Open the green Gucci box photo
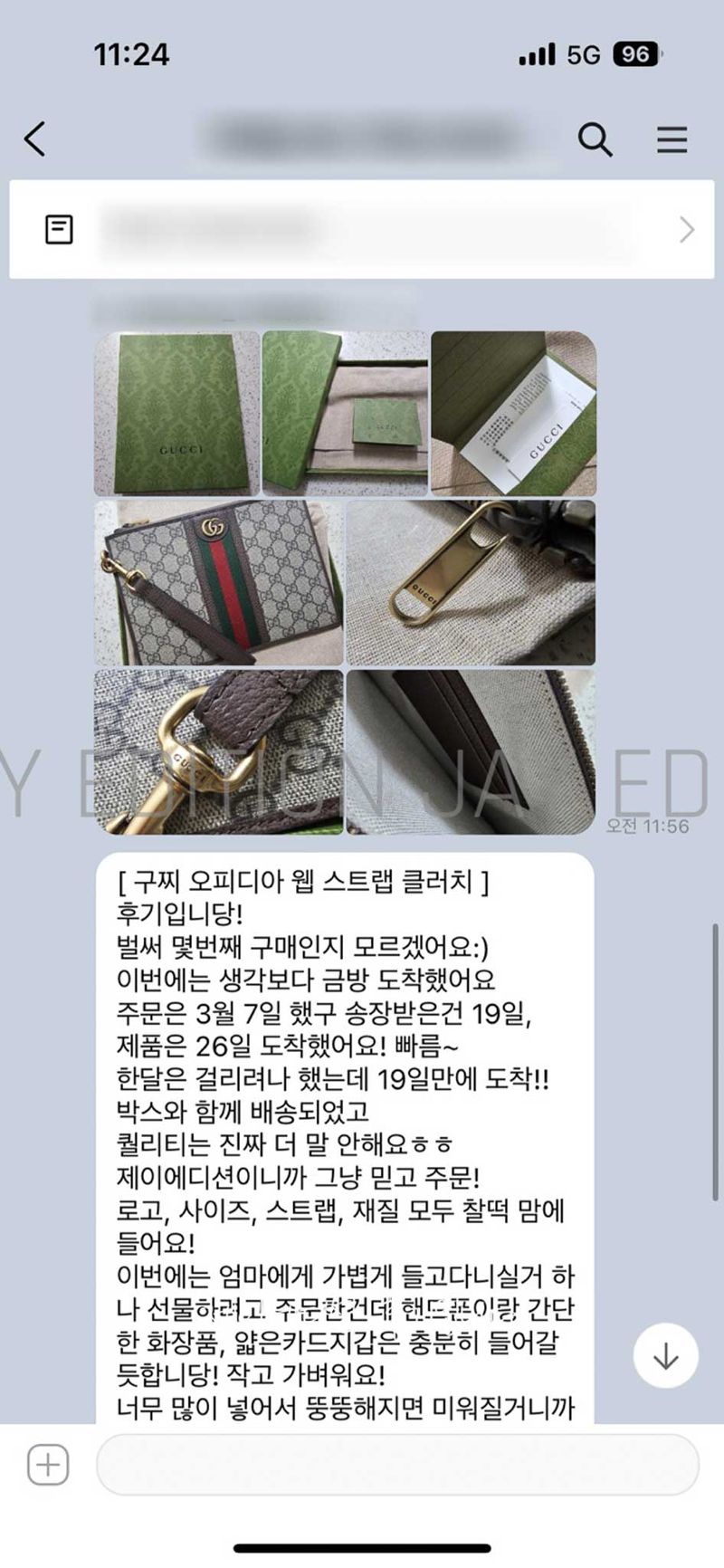Viewport: 724px width, 1568px height. 176,413
